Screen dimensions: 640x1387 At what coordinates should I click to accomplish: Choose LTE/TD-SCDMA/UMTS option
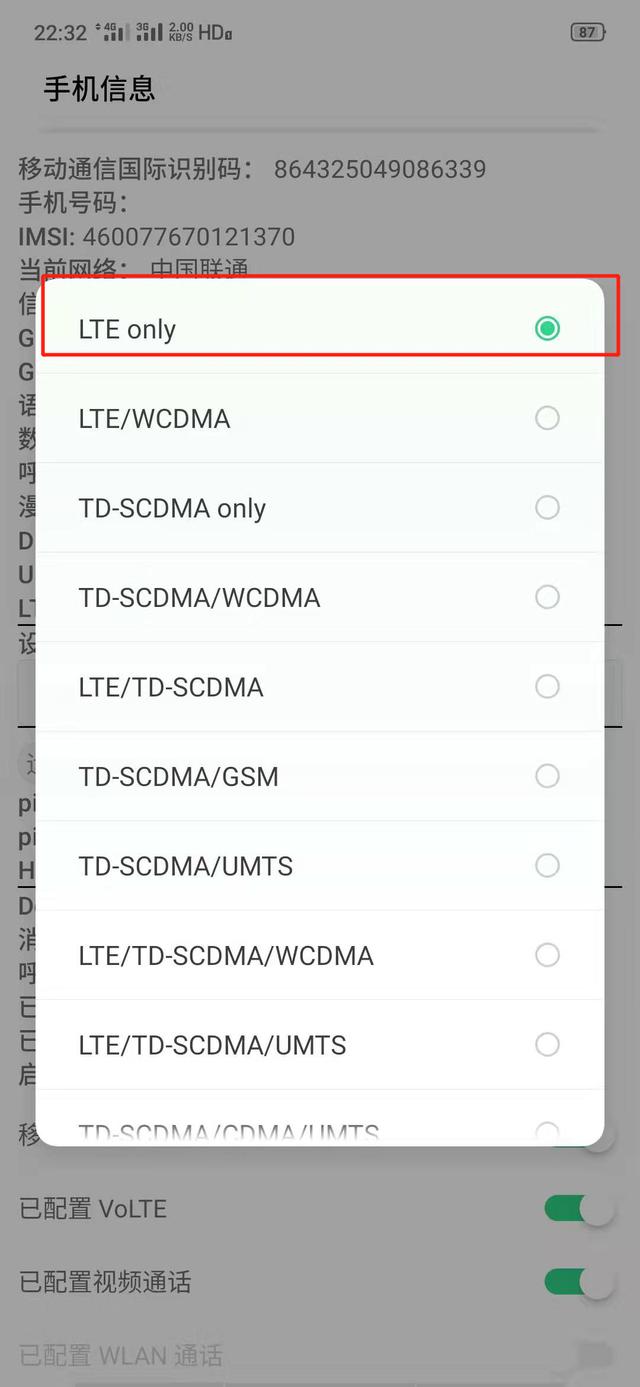tap(320, 1045)
